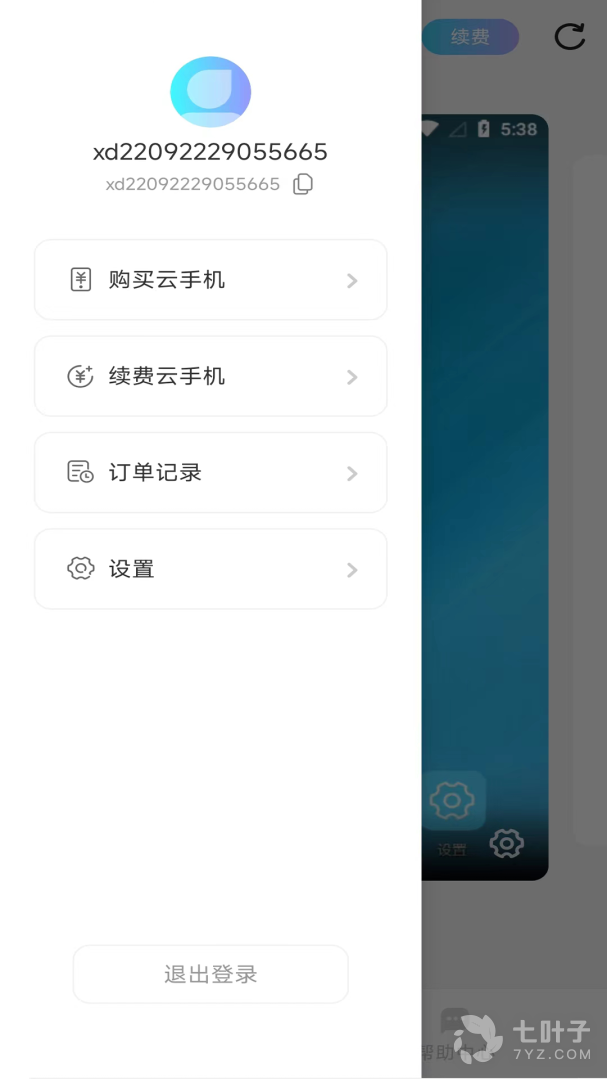This screenshot has height=1080, width=607.
Task: Refresh using the circular arrow icon
Action: coord(569,37)
